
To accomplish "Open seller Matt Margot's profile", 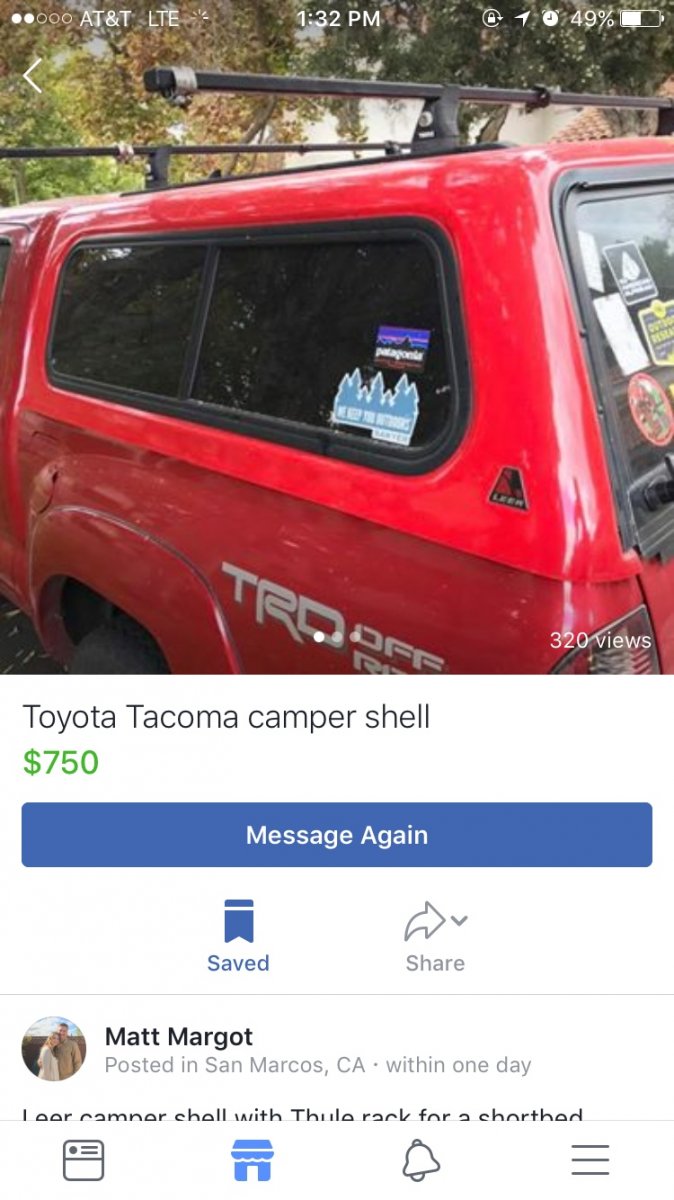I will point(178,1036).
